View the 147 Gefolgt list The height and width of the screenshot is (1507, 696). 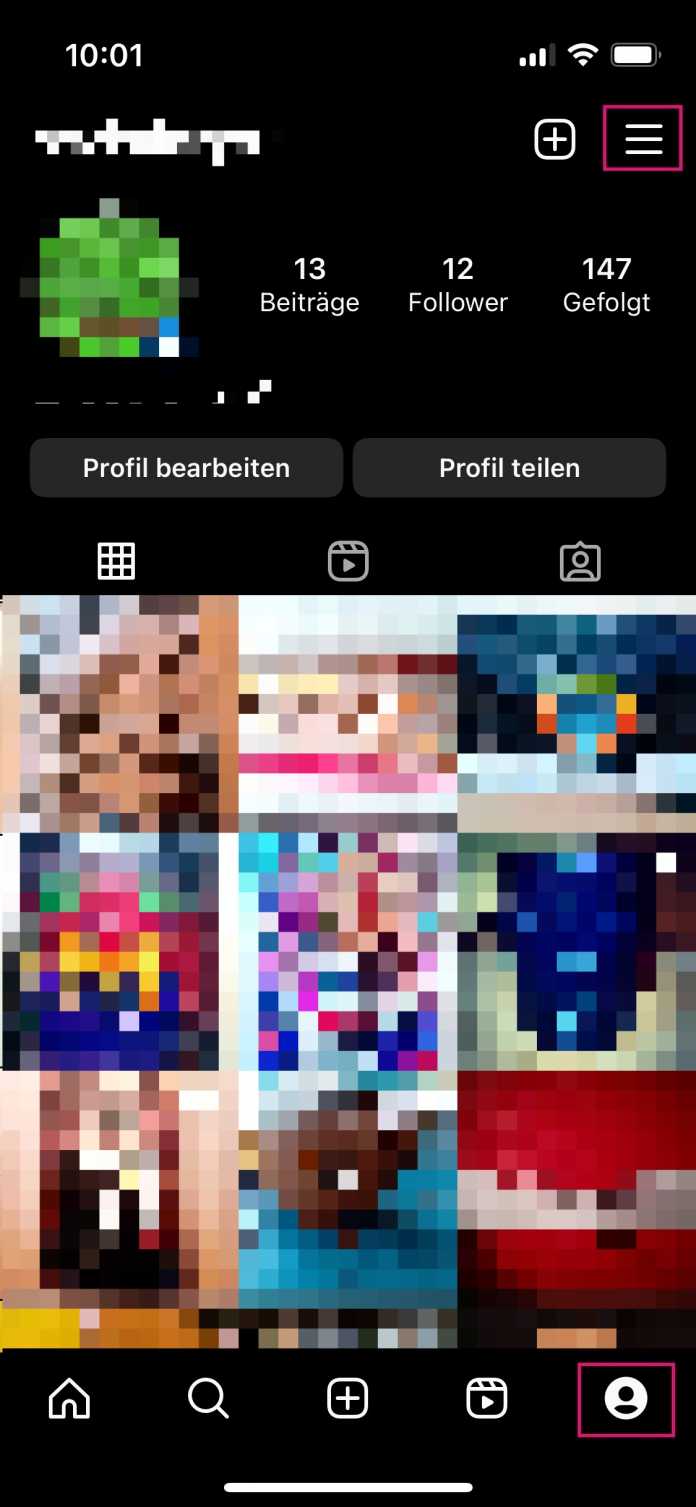click(x=606, y=284)
